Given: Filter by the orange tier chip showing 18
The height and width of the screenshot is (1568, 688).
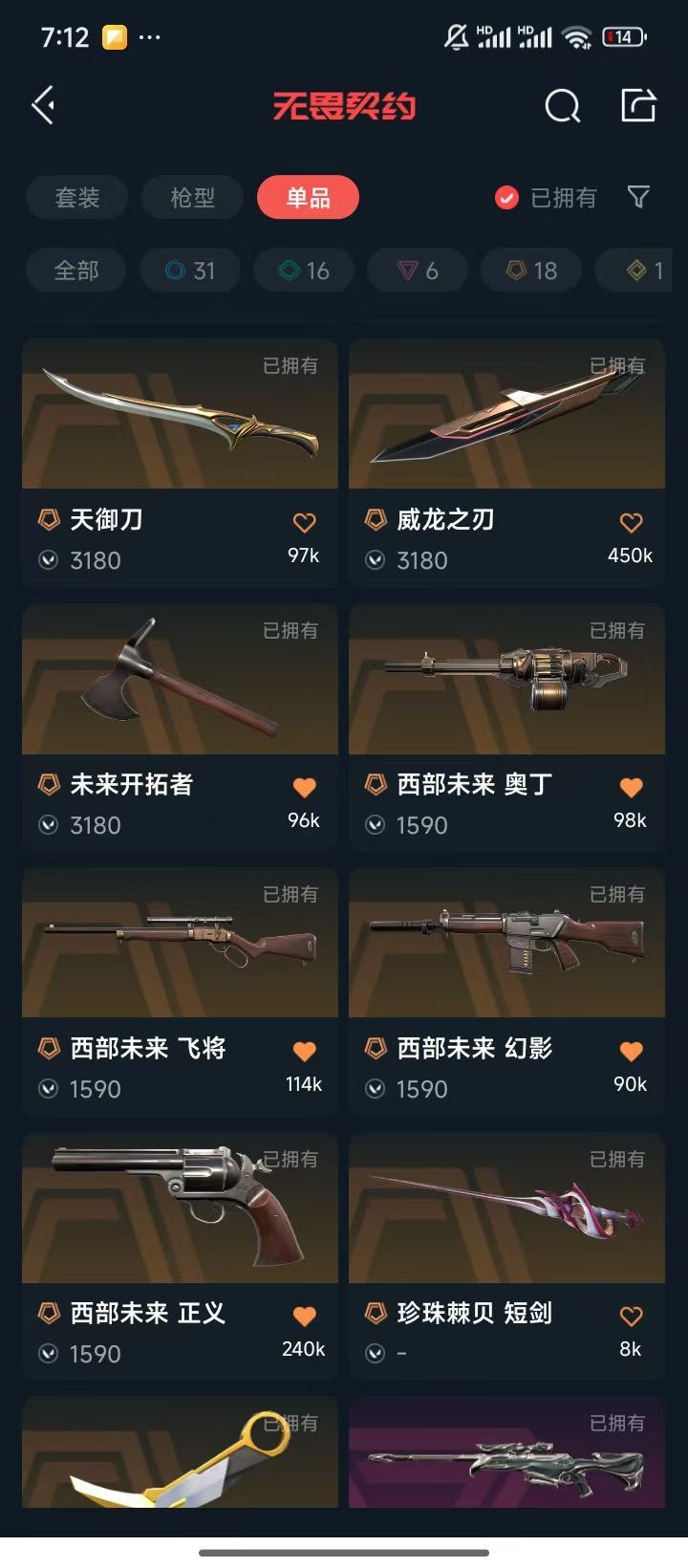Looking at the screenshot, I should (x=531, y=271).
